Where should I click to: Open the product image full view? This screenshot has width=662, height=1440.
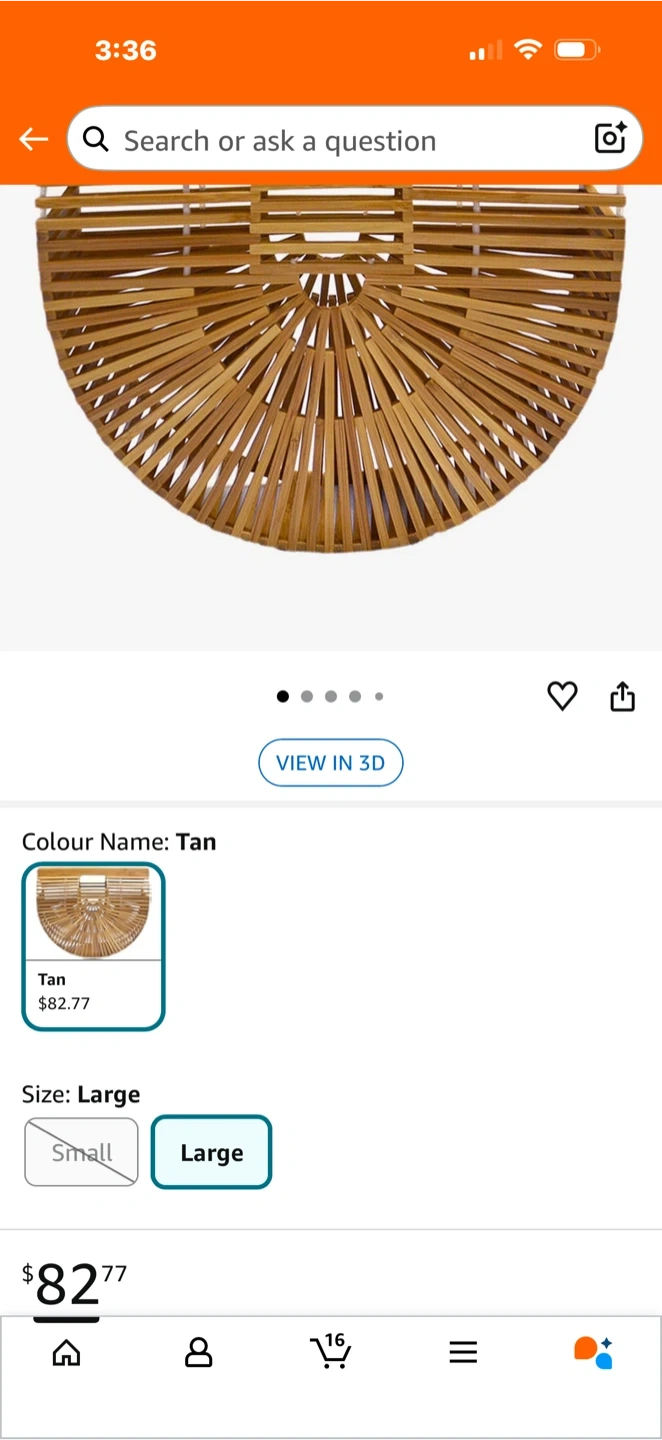tap(330, 400)
